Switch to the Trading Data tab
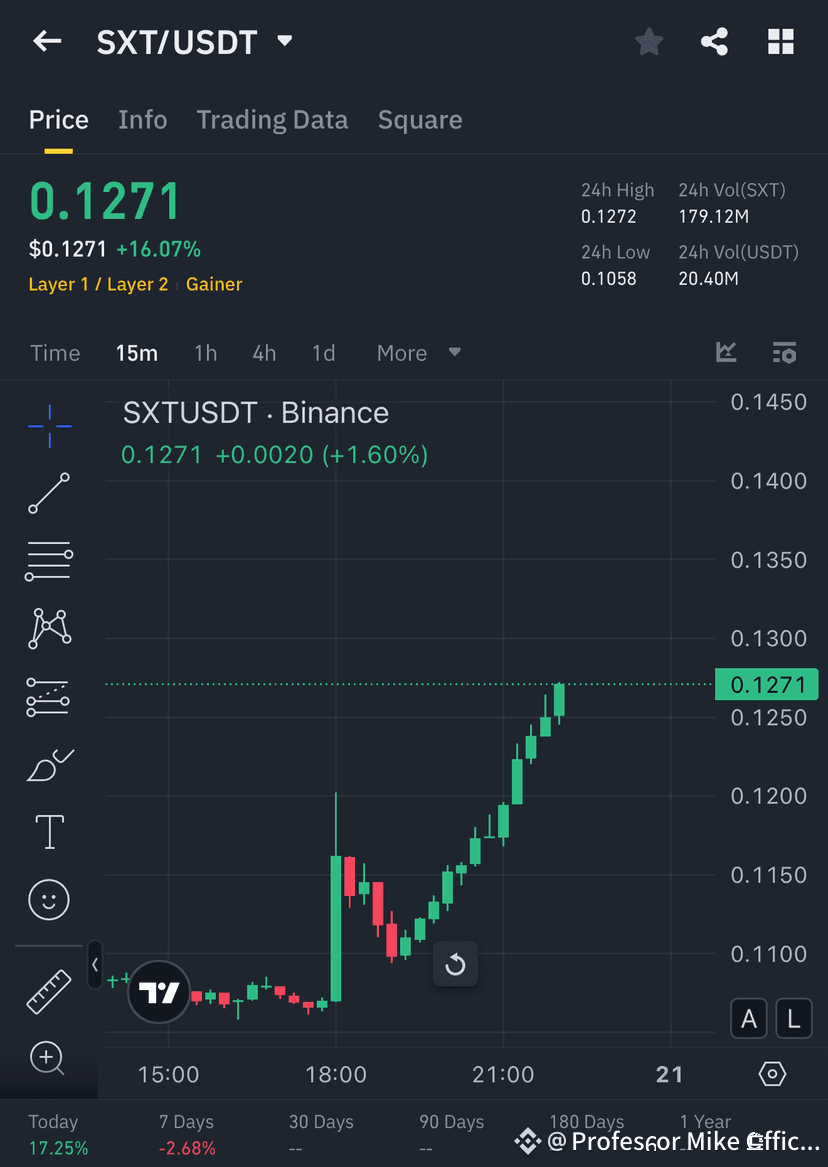The height and width of the screenshot is (1167, 828). 272,119
